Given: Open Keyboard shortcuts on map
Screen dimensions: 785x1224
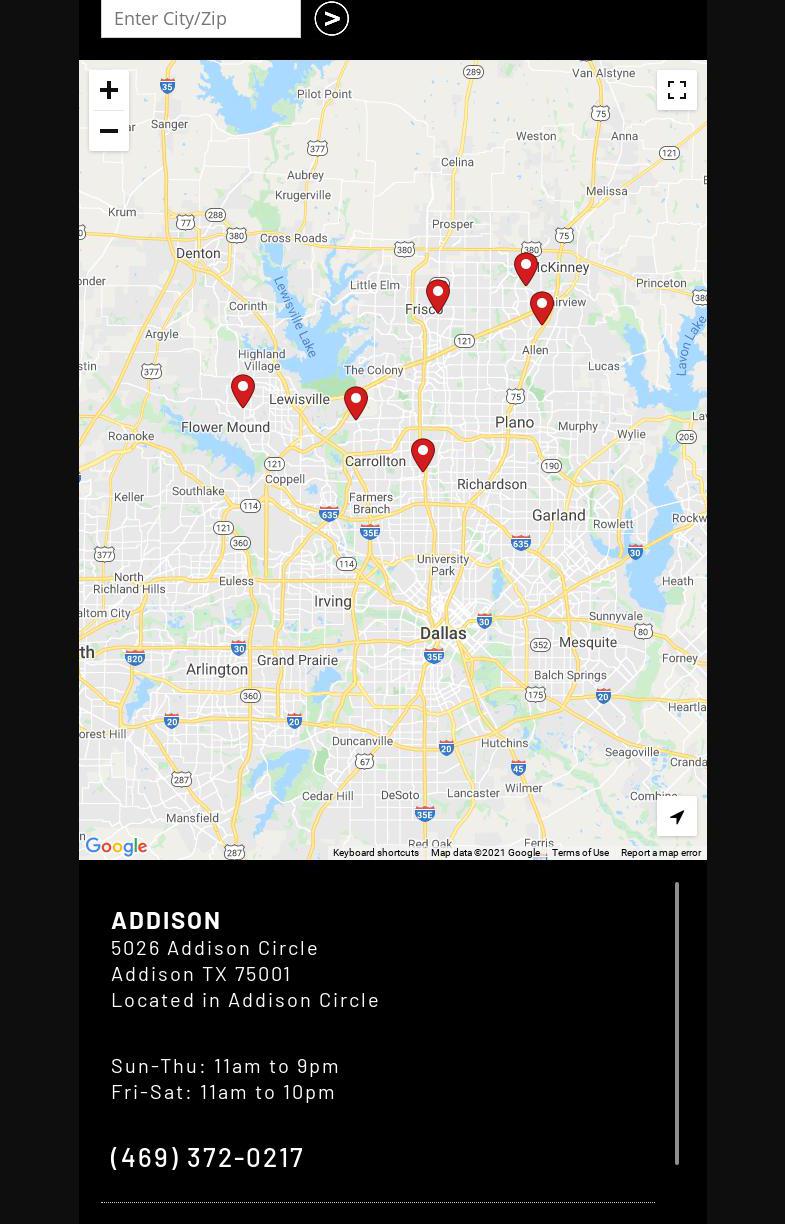Looking at the screenshot, I should pyautogui.click(x=375, y=853).
